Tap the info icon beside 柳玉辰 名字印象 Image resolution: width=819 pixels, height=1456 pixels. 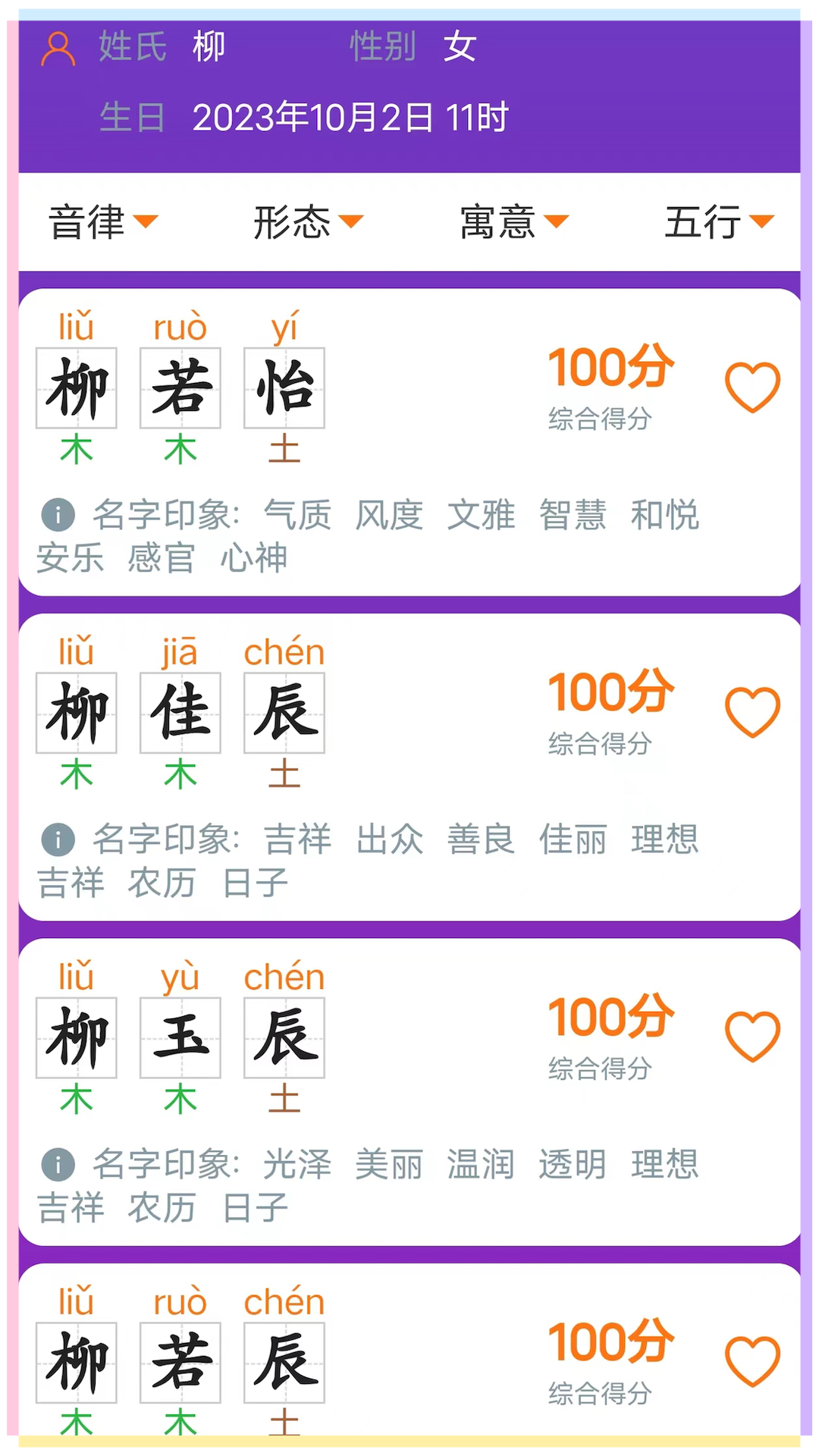58,1164
